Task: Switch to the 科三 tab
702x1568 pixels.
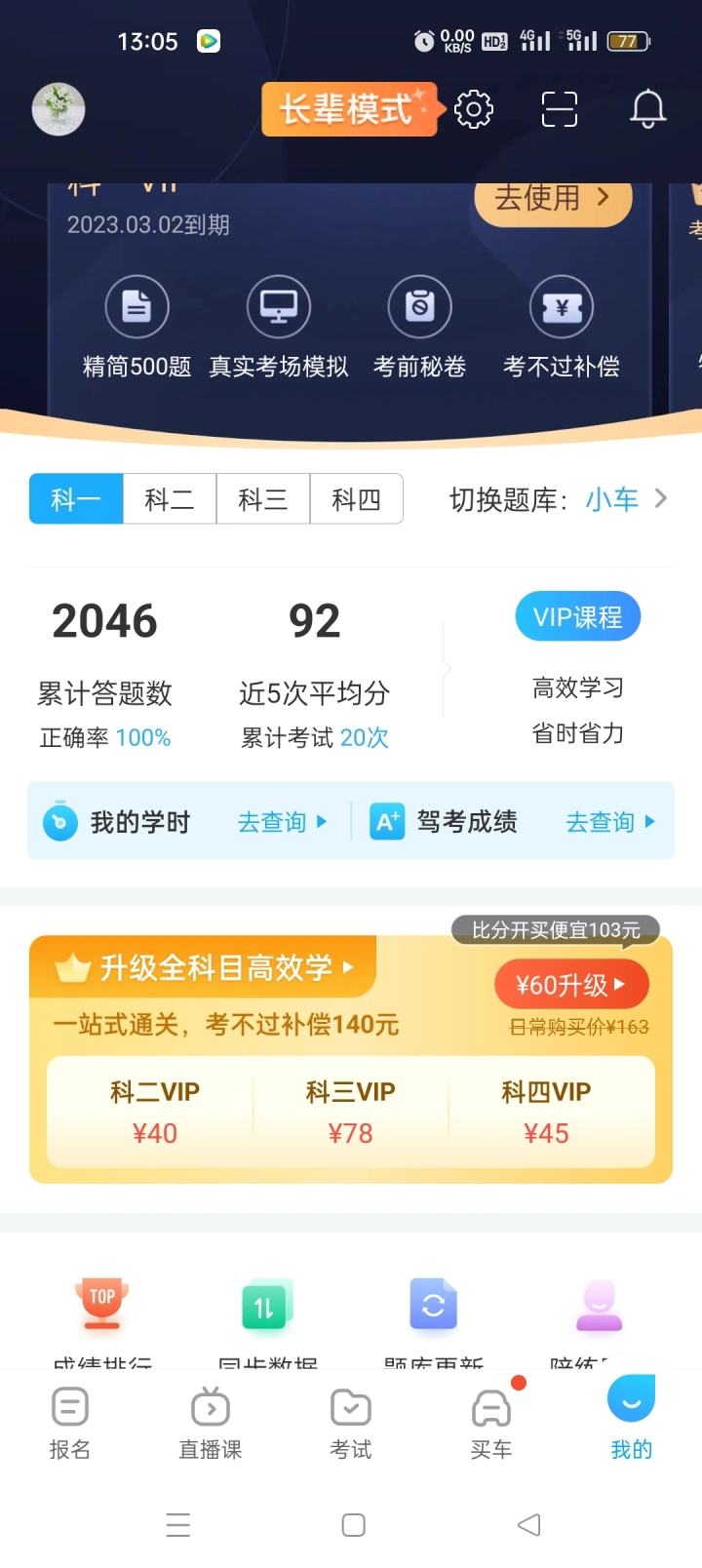Action: (263, 499)
